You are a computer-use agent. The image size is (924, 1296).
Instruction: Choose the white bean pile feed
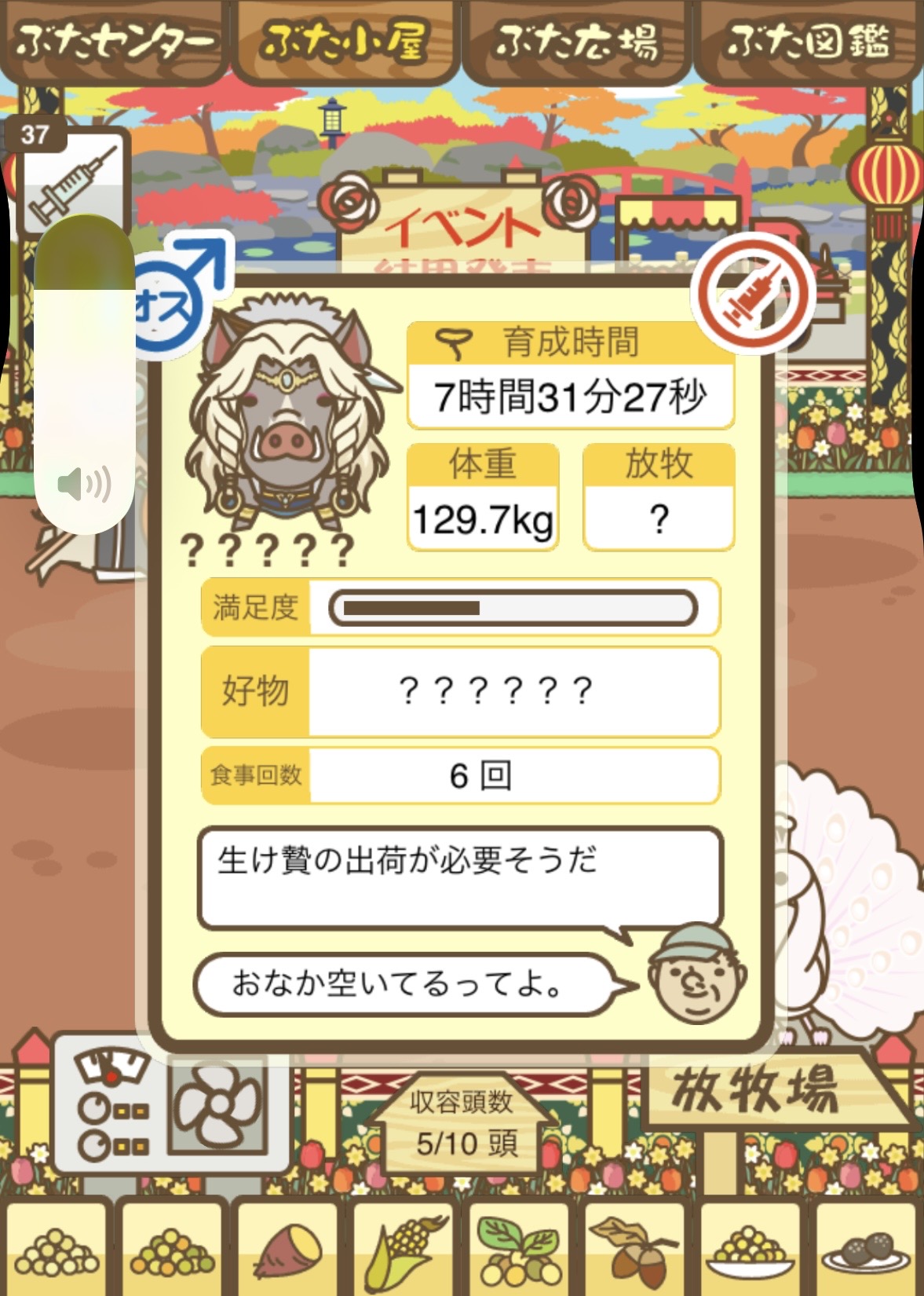tap(57, 1250)
